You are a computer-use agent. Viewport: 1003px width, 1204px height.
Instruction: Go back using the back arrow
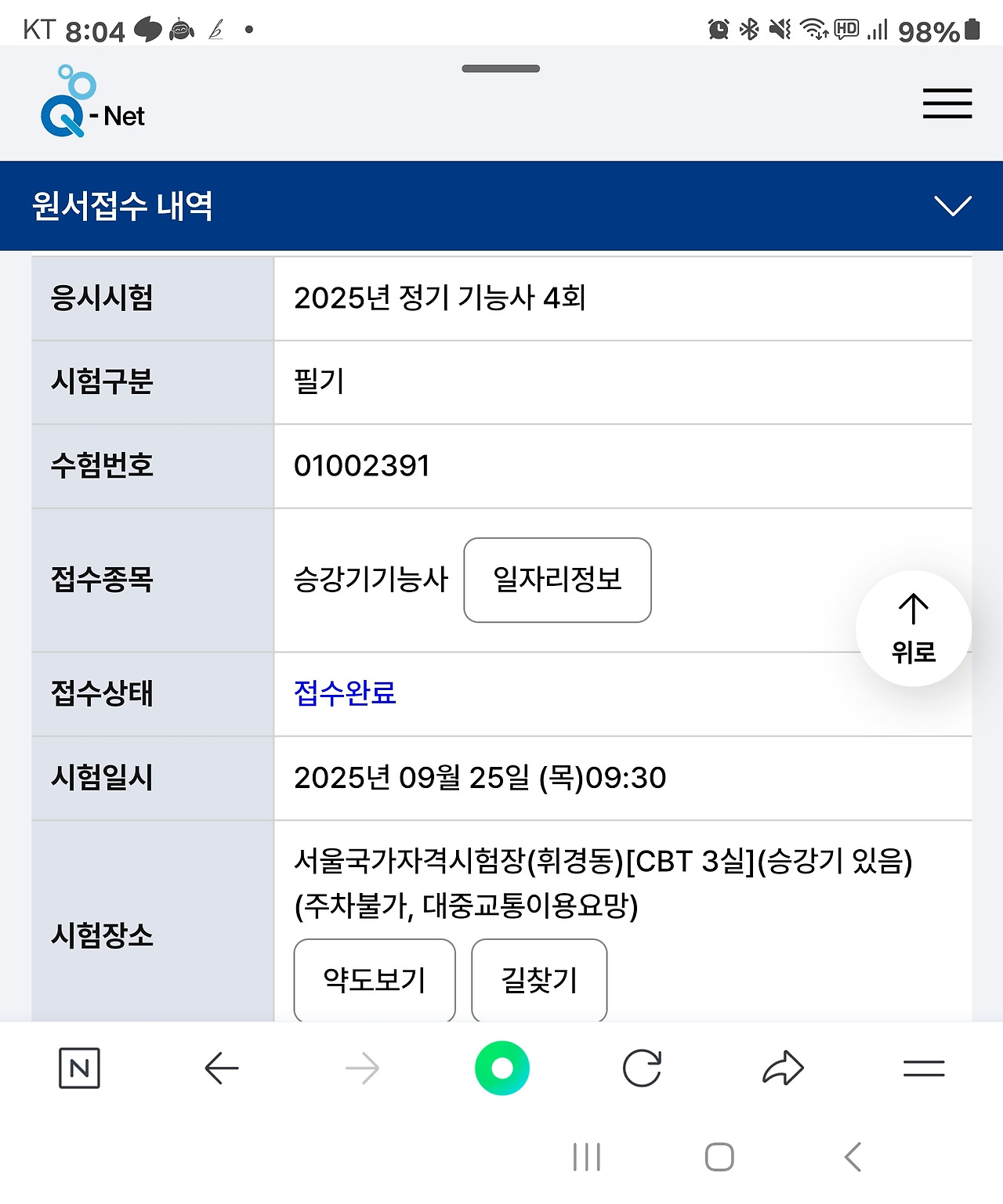click(222, 1068)
